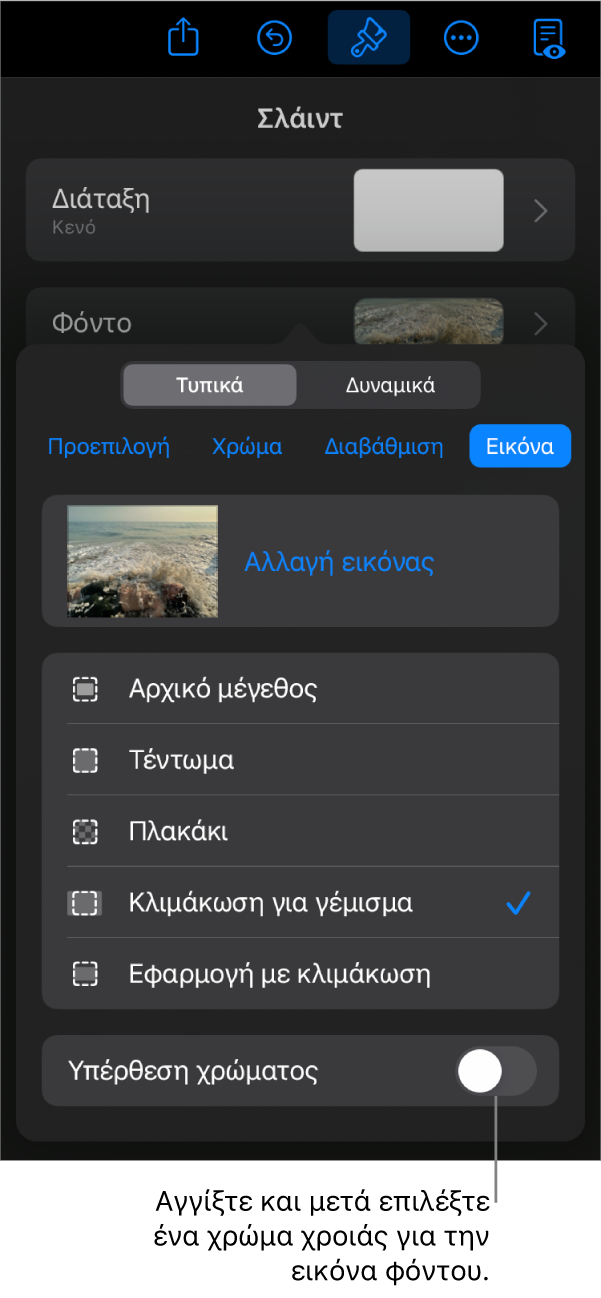601x1298 pixels.
Task: Undo the last action
Action: click(x=274, y=38)
